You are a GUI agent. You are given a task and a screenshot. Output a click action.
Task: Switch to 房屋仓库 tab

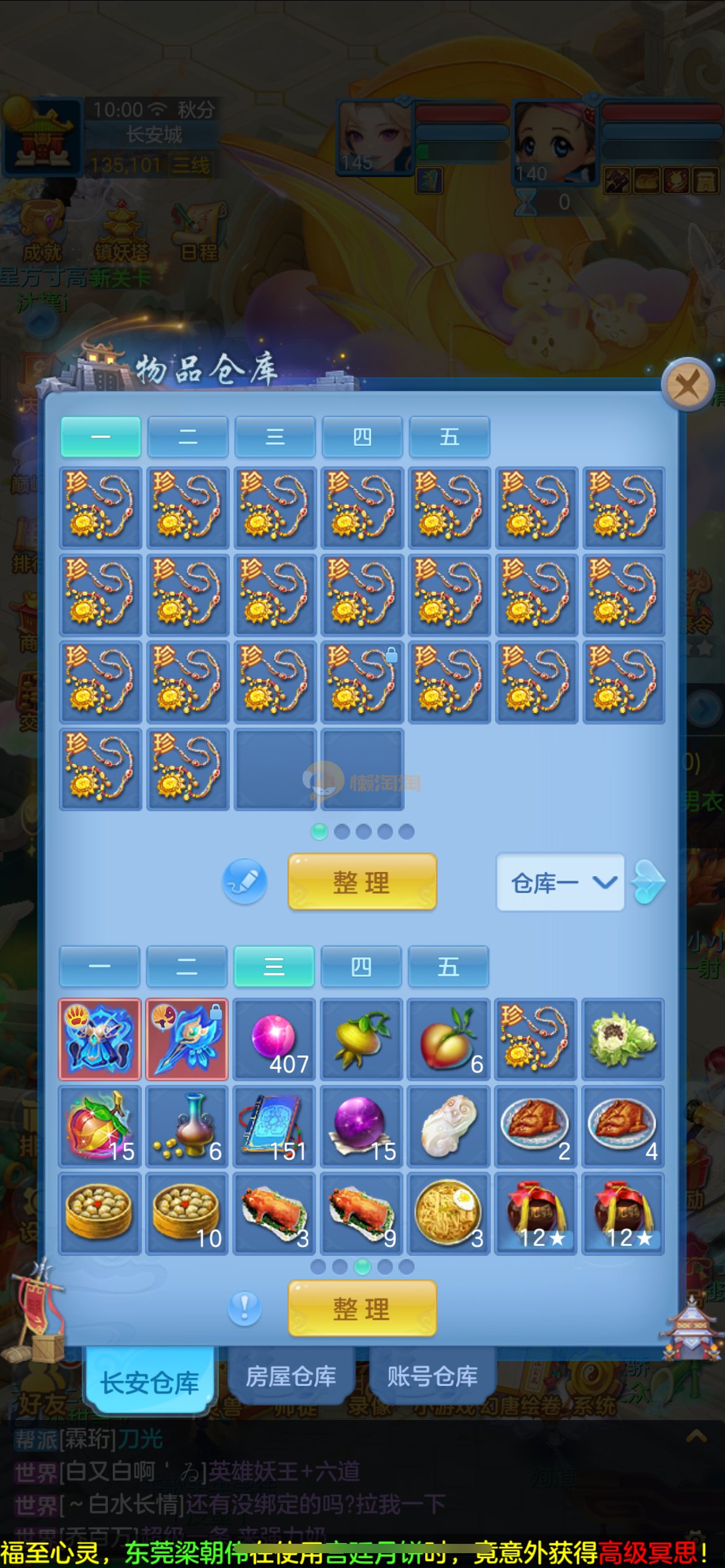click(x=291, y=1376)
